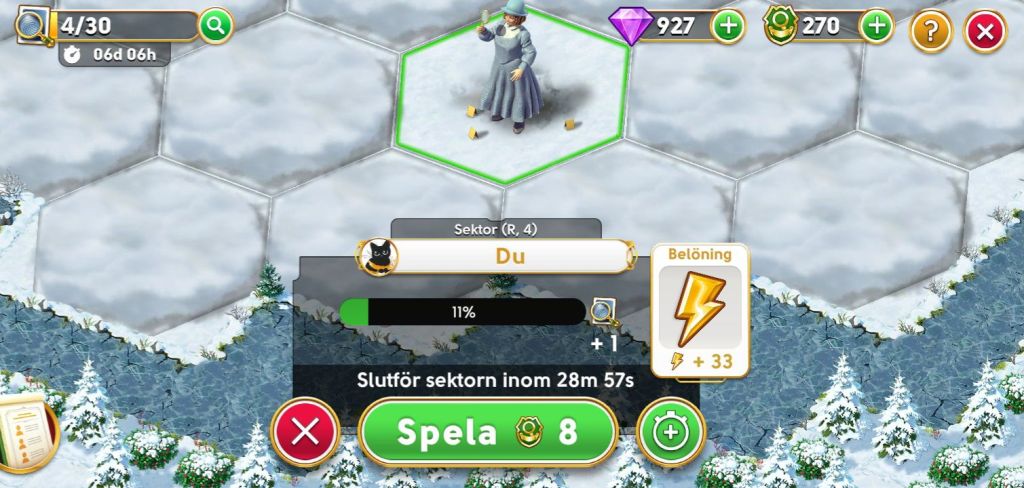
Task: Select the highlighted hexagon with the detective
Action: click(x=515, y=95)
